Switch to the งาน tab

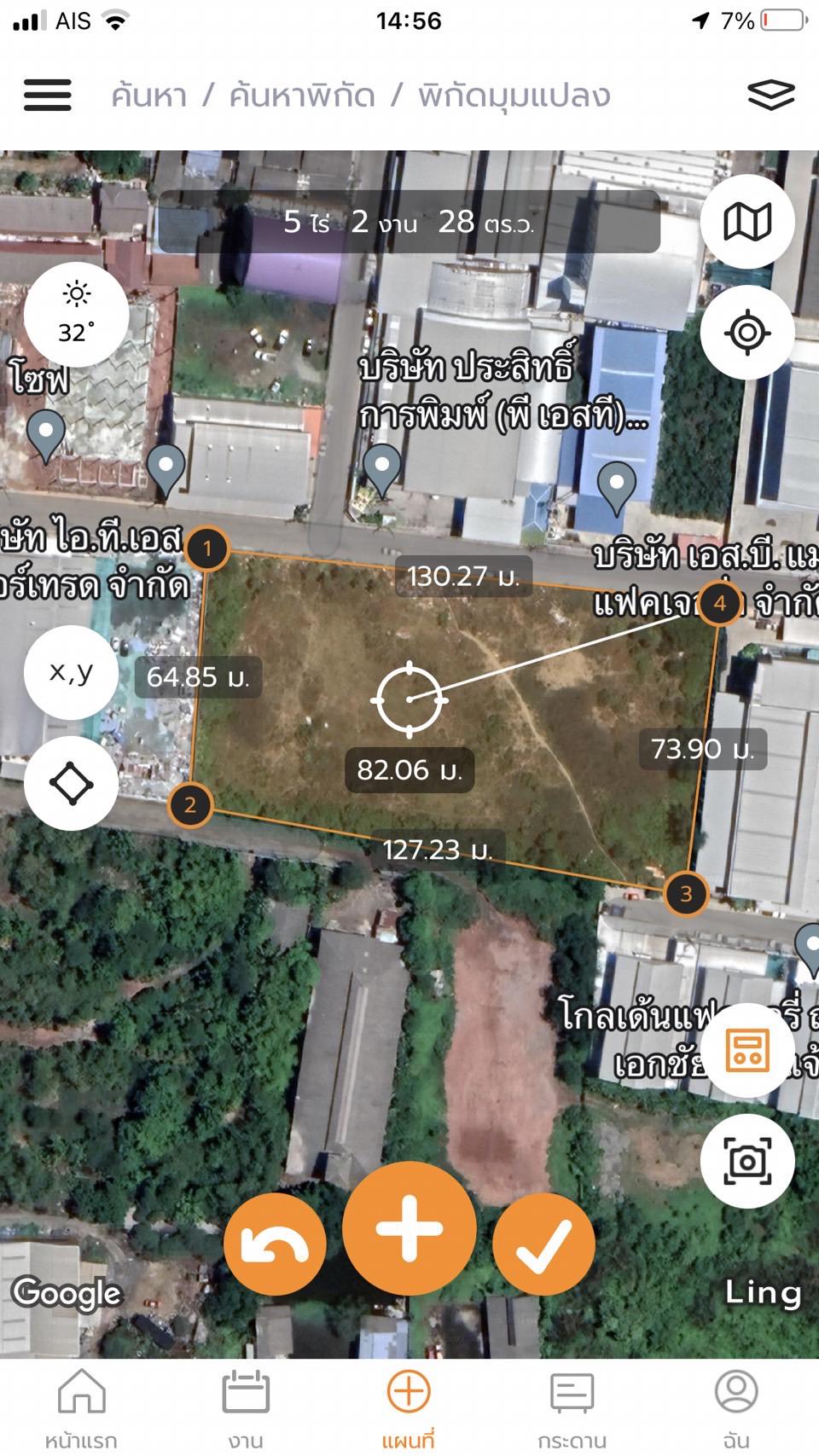[x=246, y=1407]
